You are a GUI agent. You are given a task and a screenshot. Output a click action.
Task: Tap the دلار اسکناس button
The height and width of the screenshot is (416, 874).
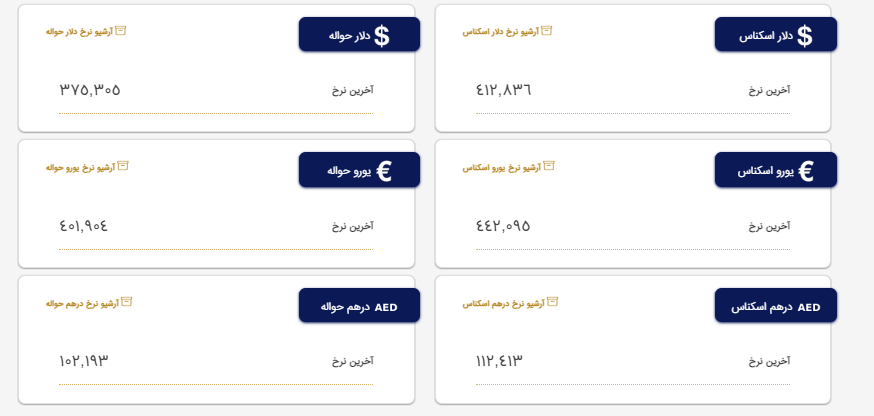coord(775,35)
